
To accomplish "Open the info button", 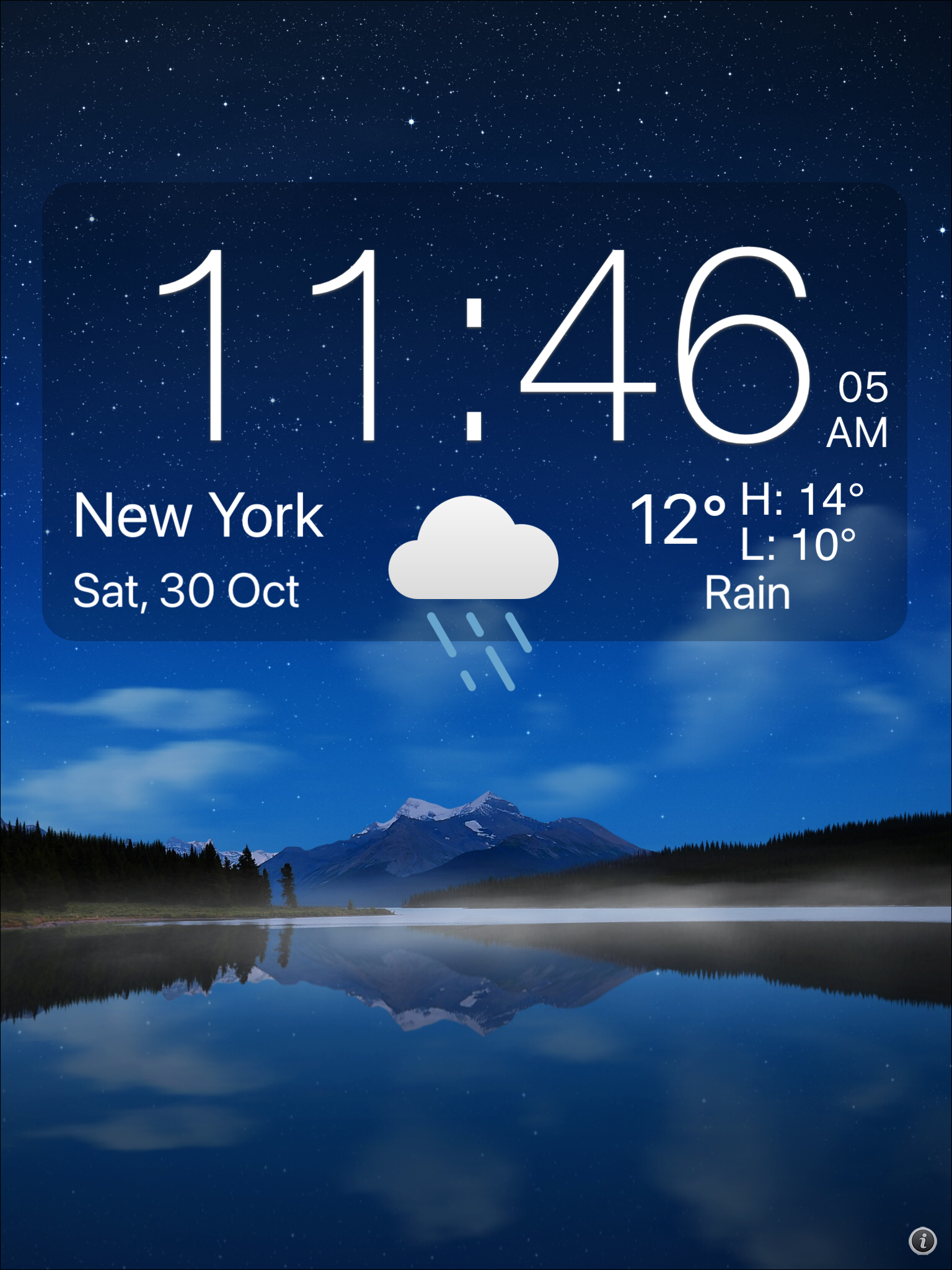I will 922,1240.
